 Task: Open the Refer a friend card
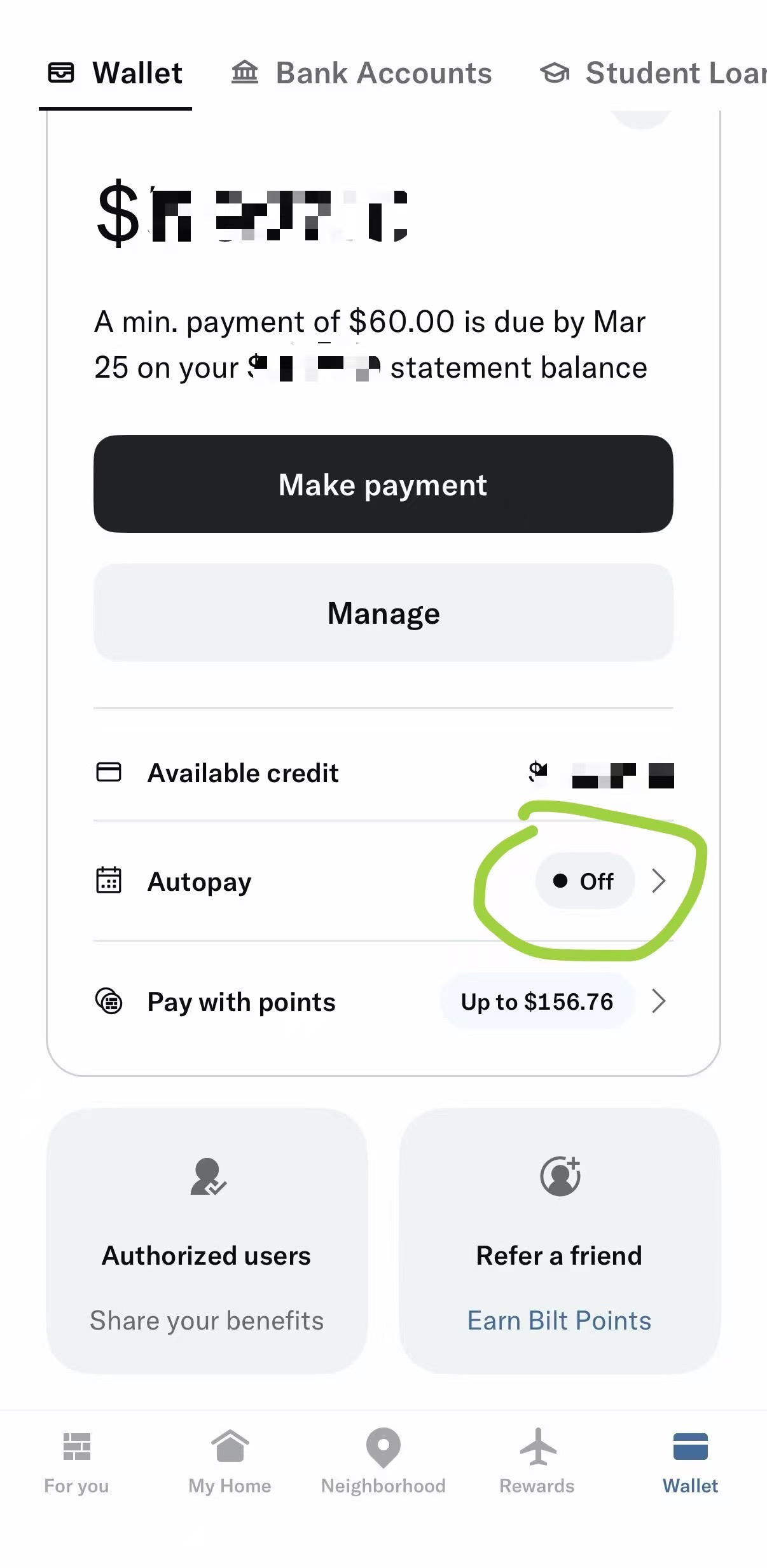560,1241
